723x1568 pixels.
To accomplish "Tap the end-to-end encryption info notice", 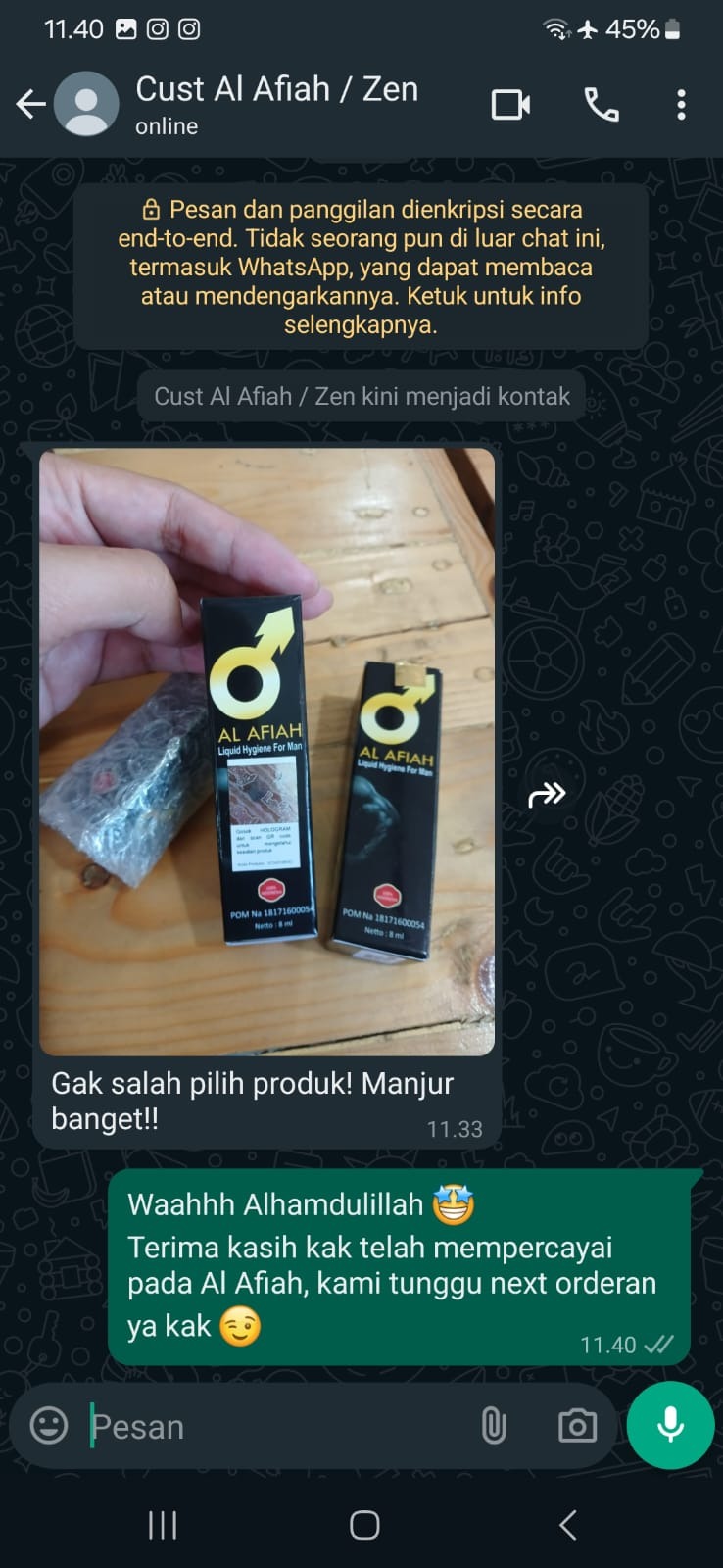I will pyautogui.click(x=361, y=267).
